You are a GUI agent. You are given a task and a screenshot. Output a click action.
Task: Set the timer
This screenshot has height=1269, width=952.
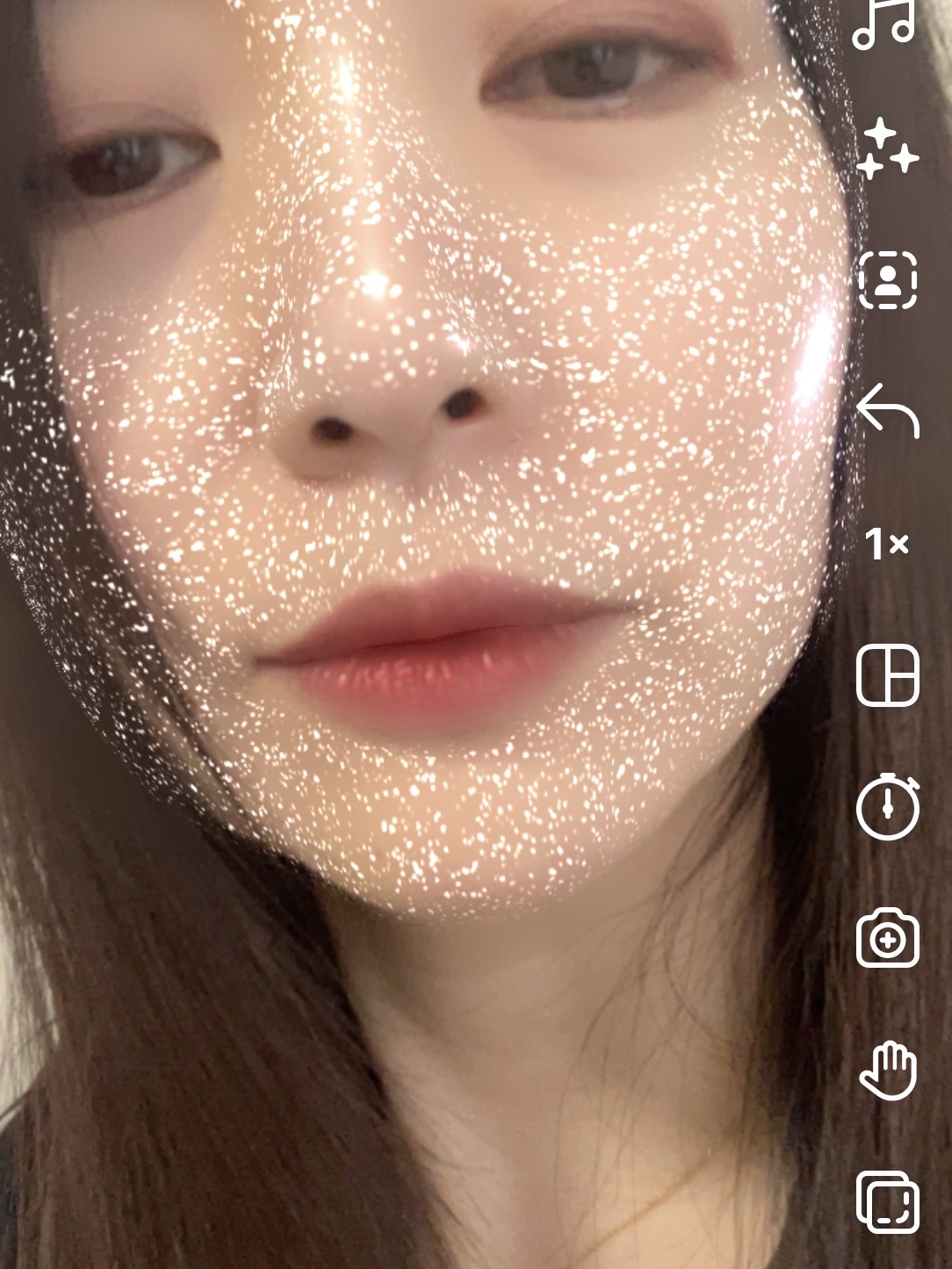click(x=888, y=806)
